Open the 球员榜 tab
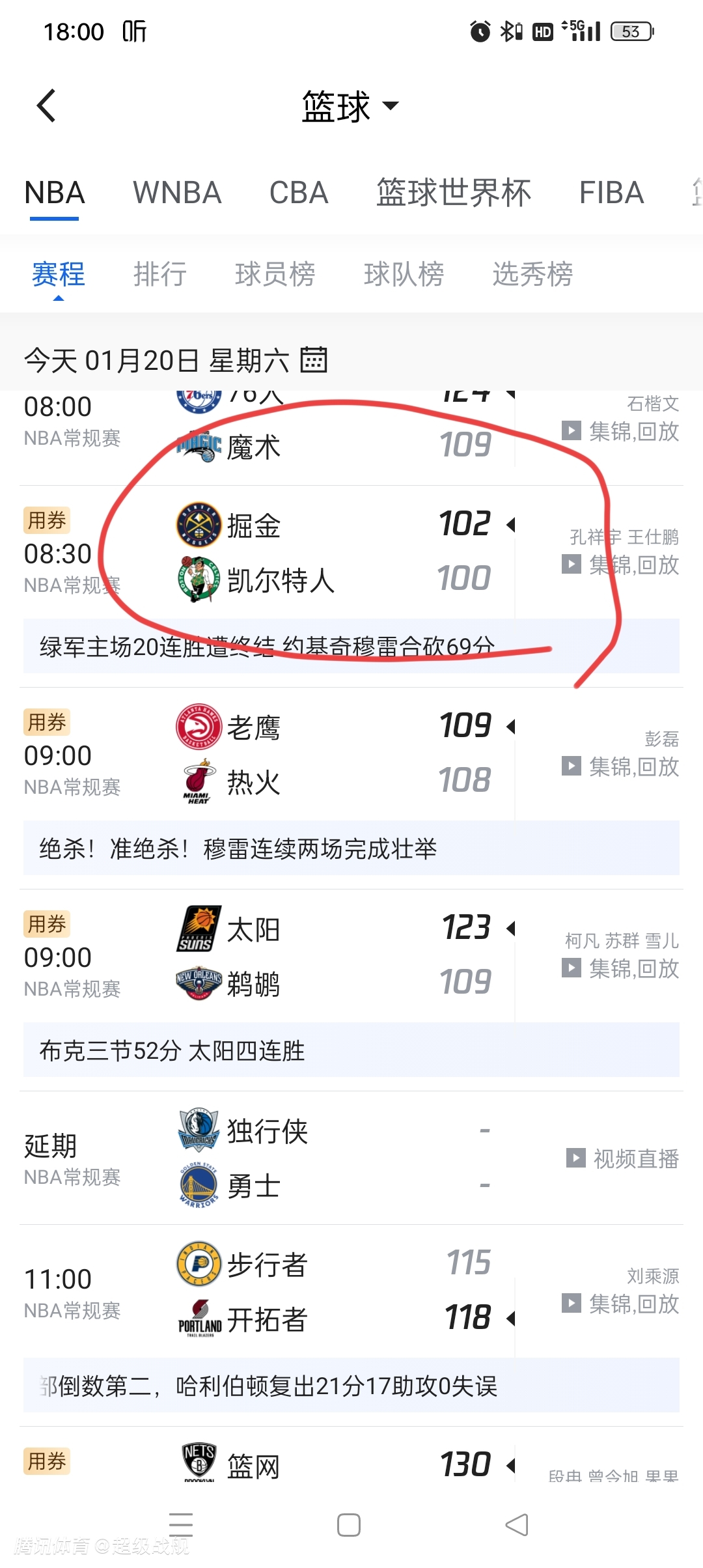The image size is (703, 1568). [x=275, y=274]
